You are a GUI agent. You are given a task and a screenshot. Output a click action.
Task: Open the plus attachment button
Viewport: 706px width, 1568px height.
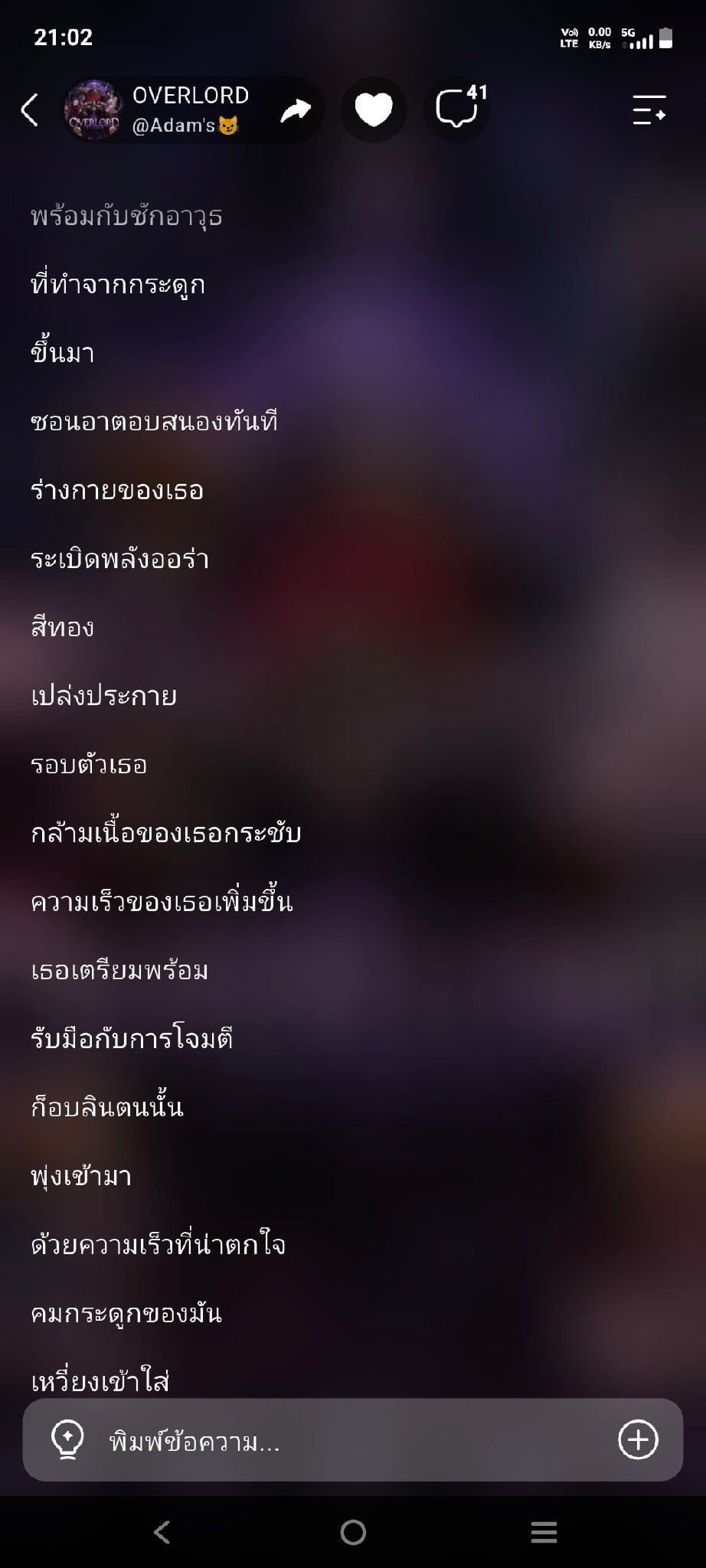[638, 1440]
